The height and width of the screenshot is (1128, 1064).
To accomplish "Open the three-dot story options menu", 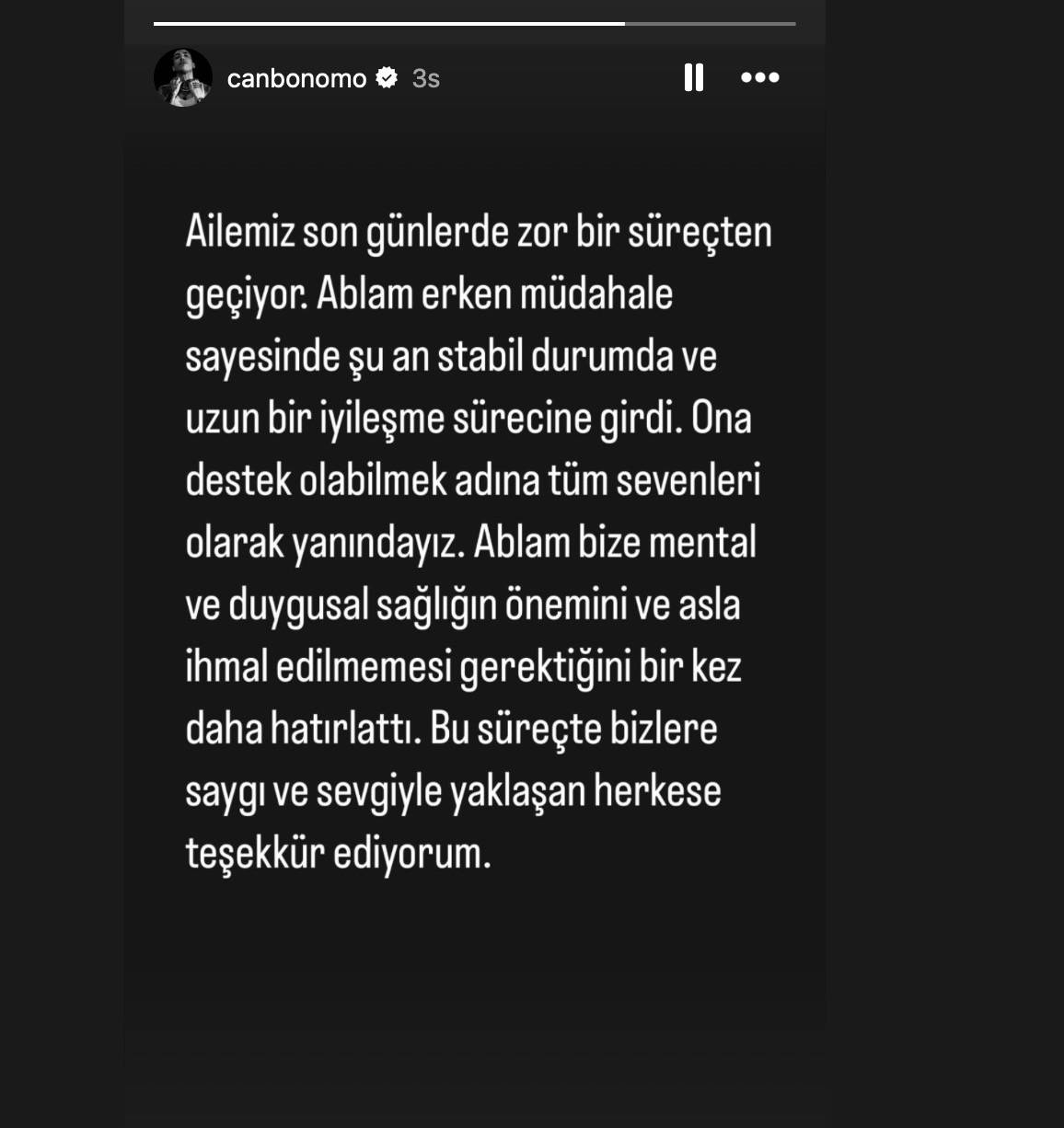I will pyautogui.click(x=760, y=78).
